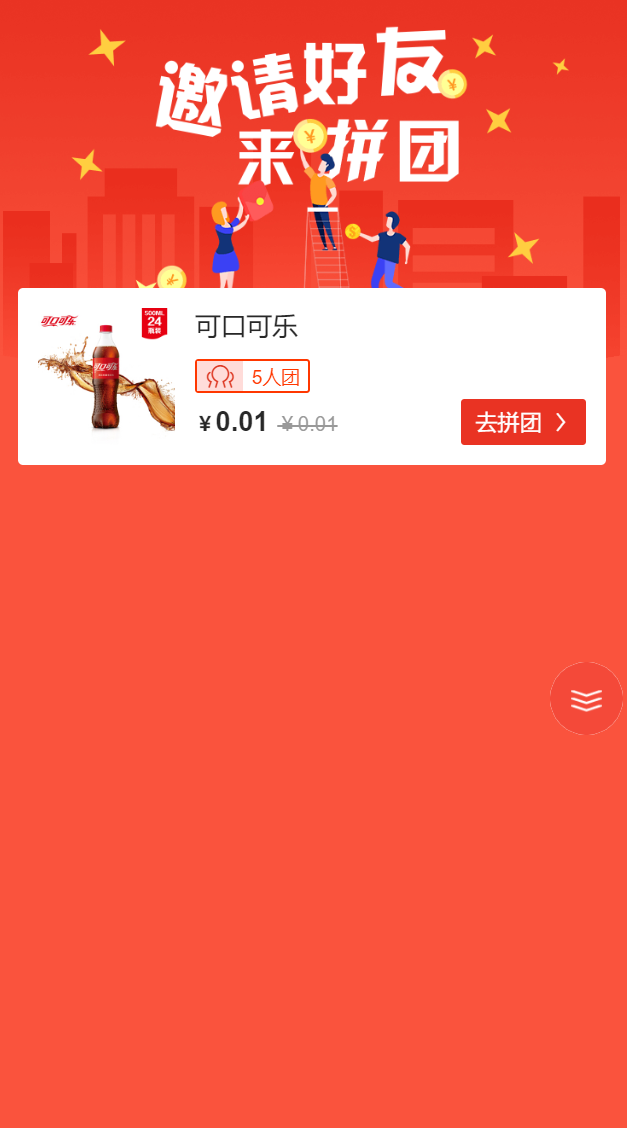The width and height of the screenshot is (627, 1128).
Task: Tap the round floating layers button
Action: pos(586,699)
